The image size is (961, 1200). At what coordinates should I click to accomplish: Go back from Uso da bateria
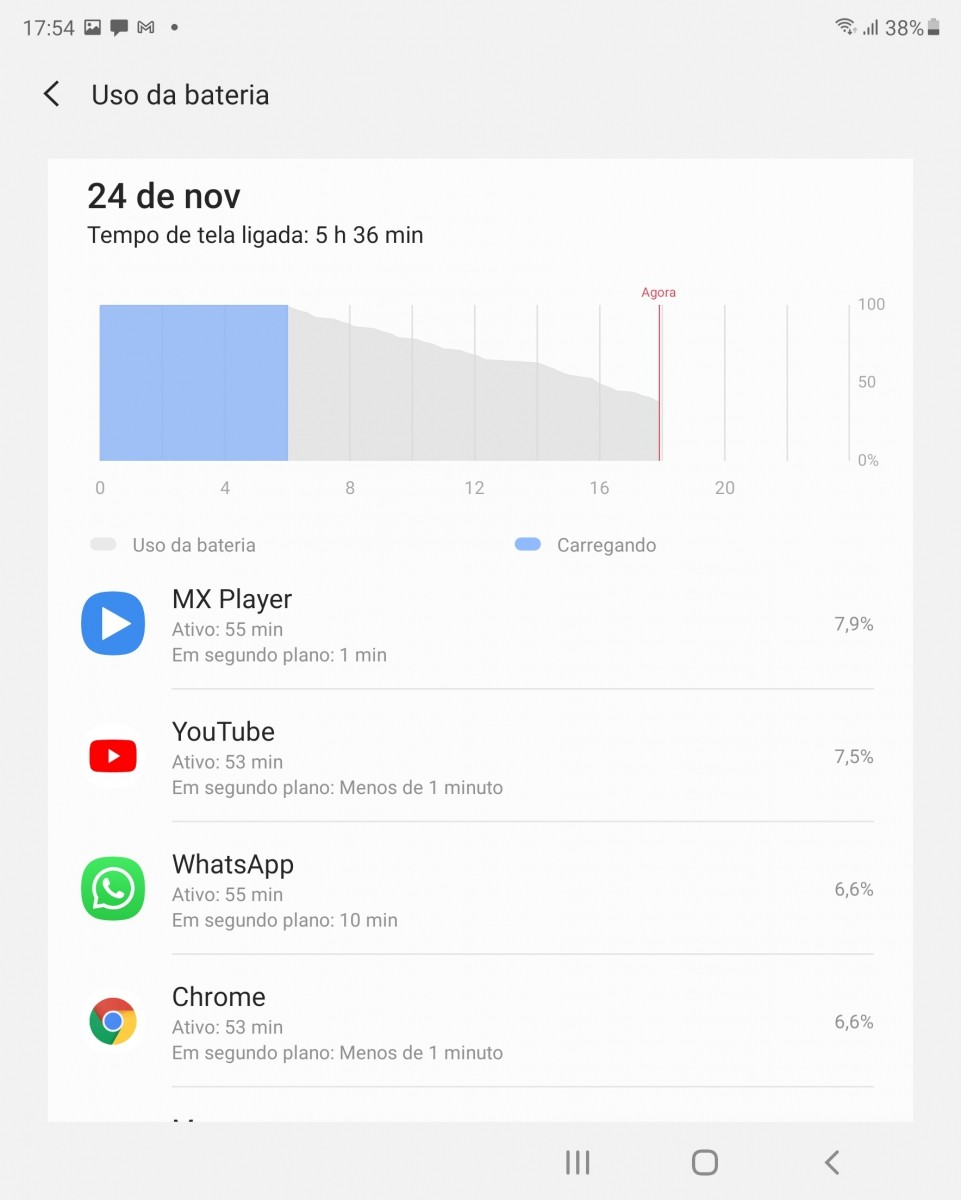(x=52, y=95)
